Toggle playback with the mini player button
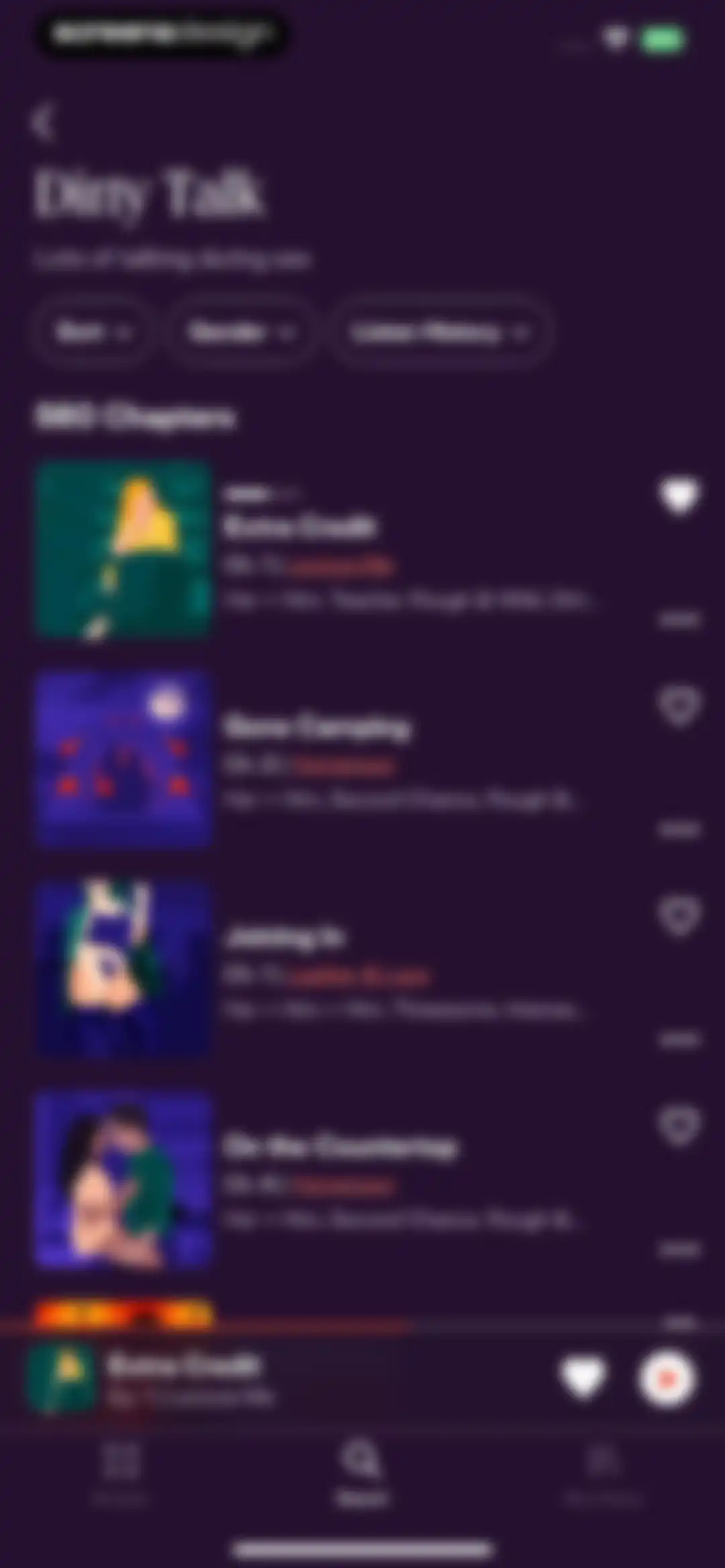725x1568 pixels. (x=666, y=1379)
